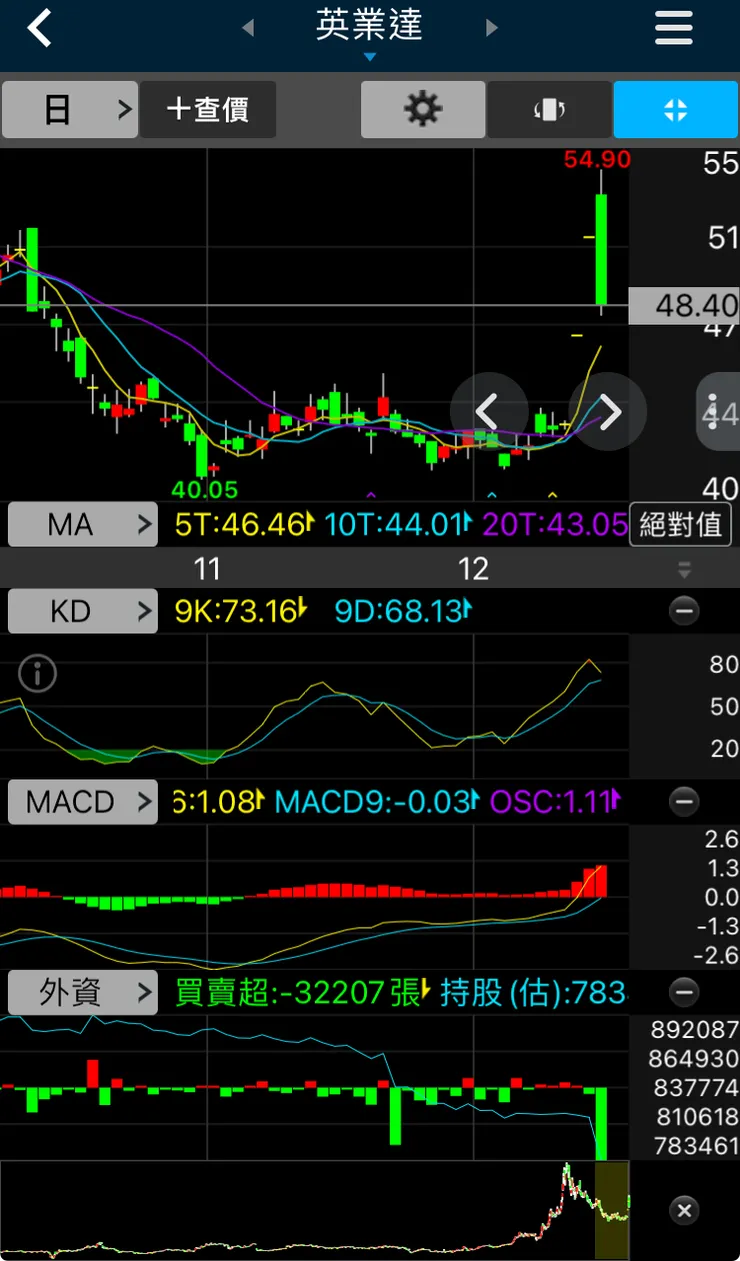Open the 日 timeframe selector
This screenshot has width=740, height=1261.
[x=69, y=108]
